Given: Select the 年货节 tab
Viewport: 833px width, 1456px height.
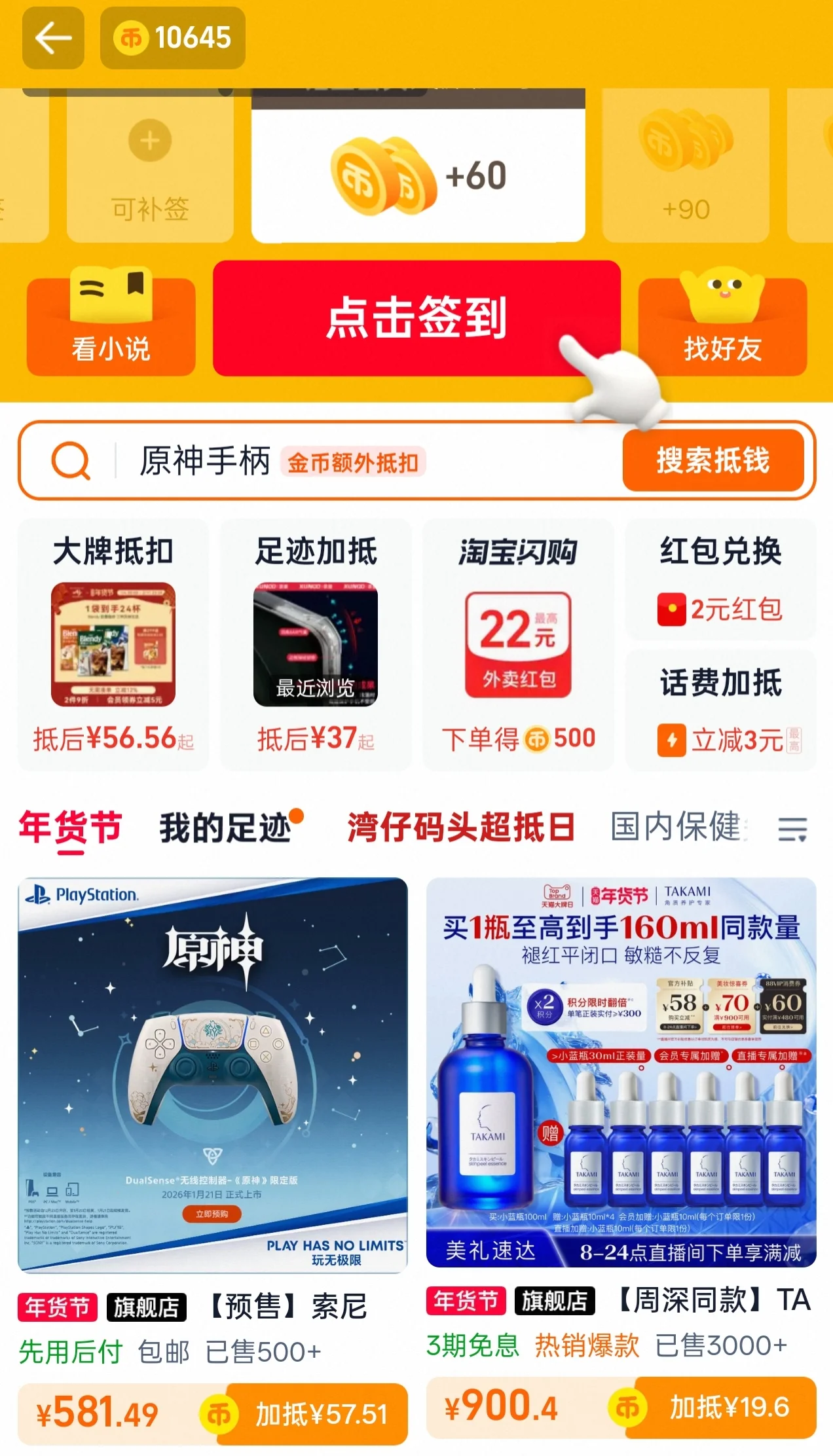Looking at the screenshot, I should [70, 828].
